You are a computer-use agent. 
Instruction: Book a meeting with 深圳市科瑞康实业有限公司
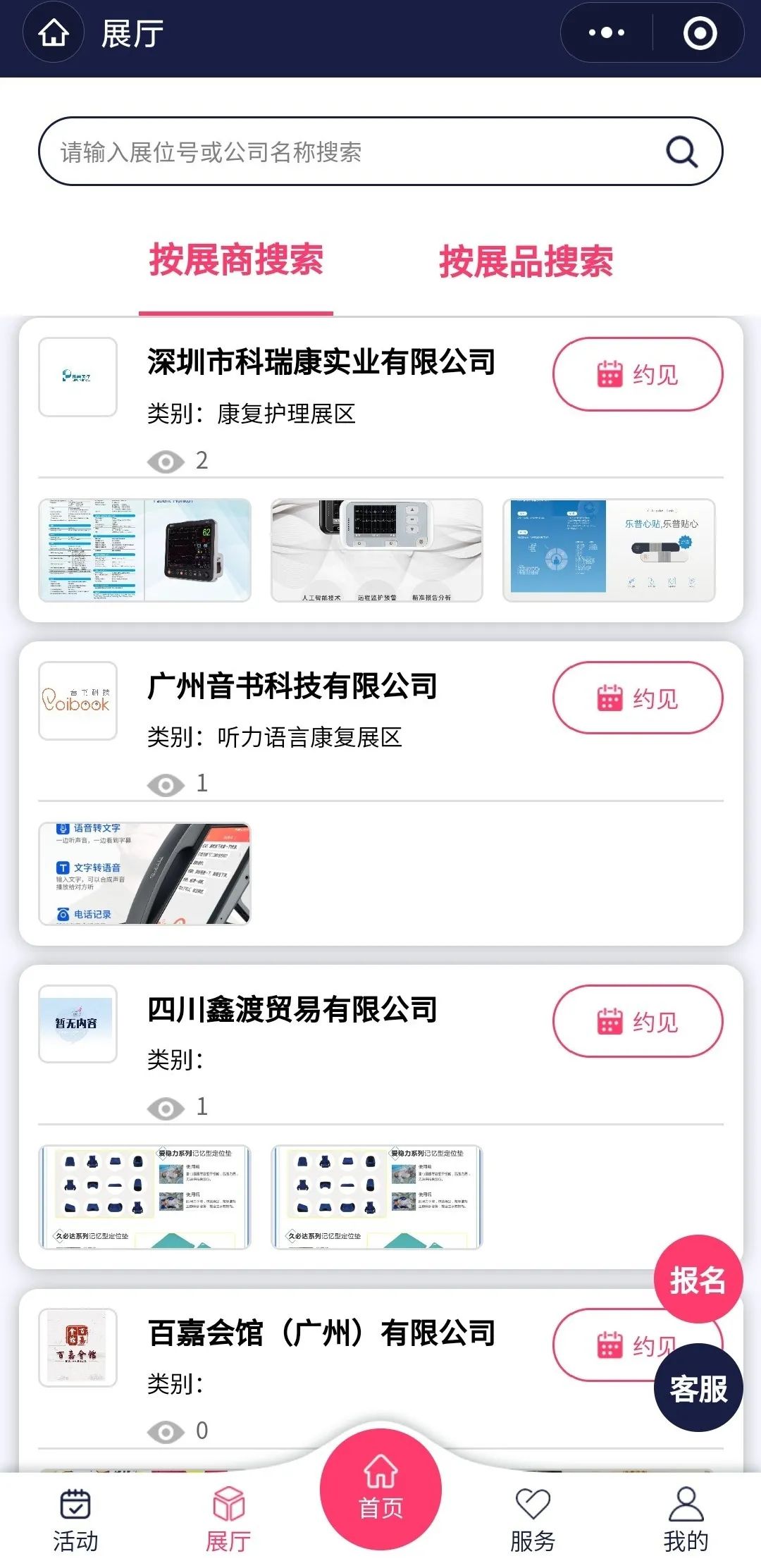(638, 374)
